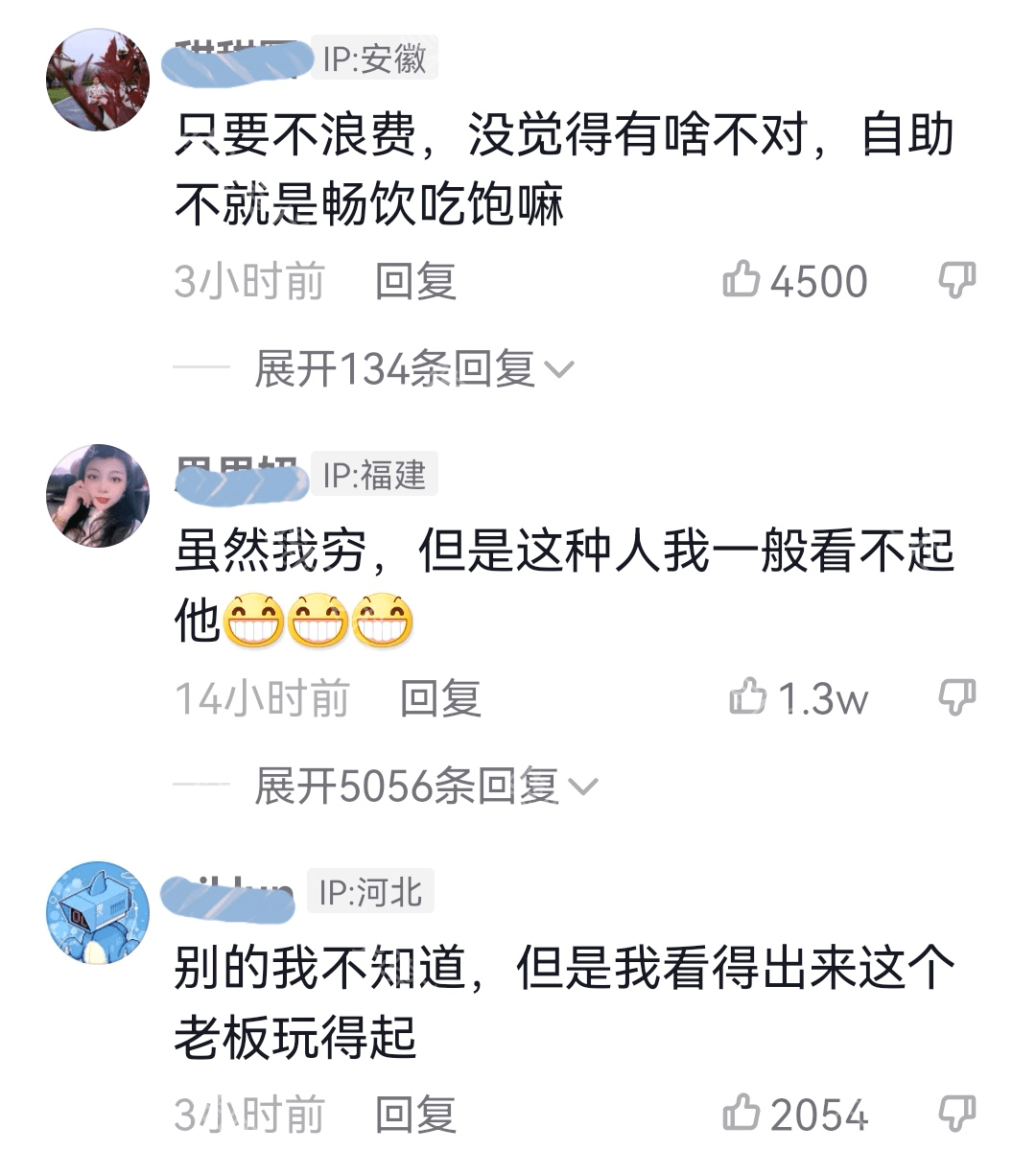The height and width of the screenshot is (1151, 1036).
Task: Reply to the 河北 user's comment
Action: point(414,1114)
